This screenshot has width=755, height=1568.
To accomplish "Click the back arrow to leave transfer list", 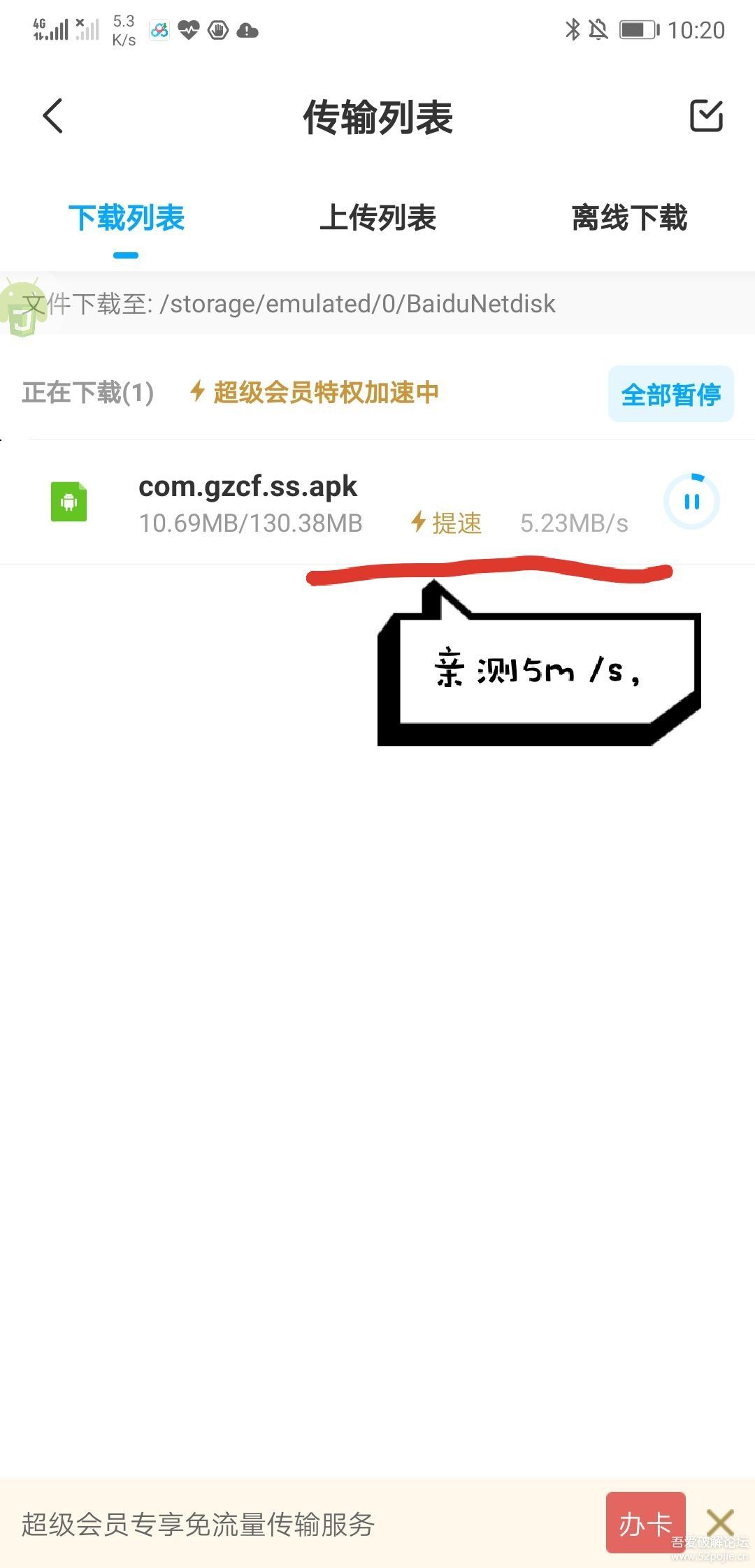I will pos(52,116).
